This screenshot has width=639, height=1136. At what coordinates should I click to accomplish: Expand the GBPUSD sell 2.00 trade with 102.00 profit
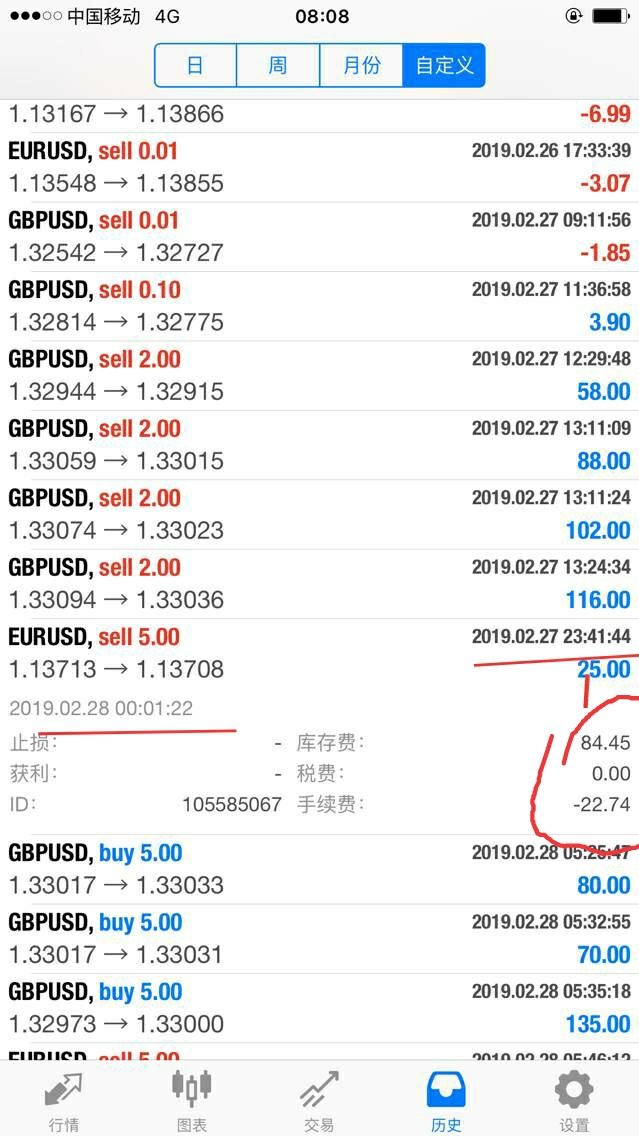click(x=320, y=514)
